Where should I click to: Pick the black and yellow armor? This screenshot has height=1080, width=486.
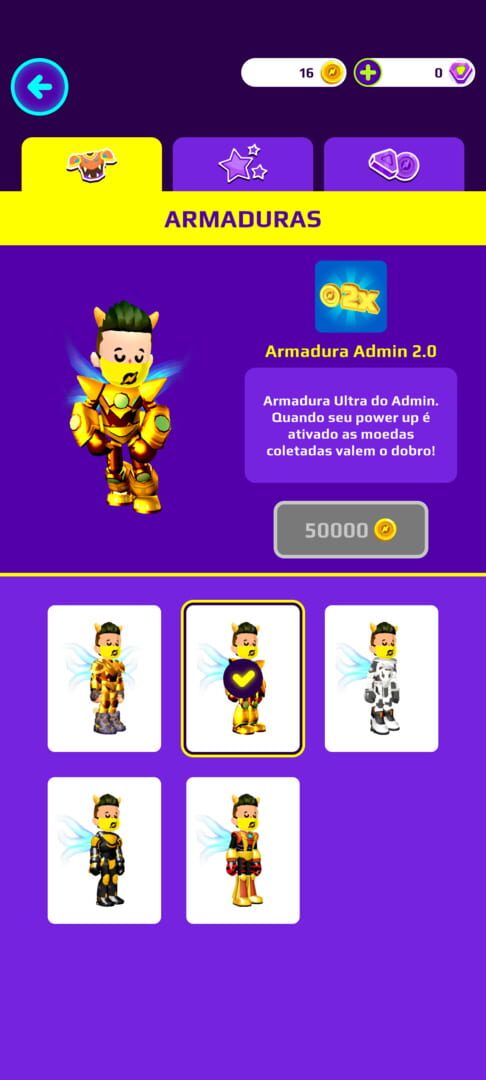click(104, 851)
